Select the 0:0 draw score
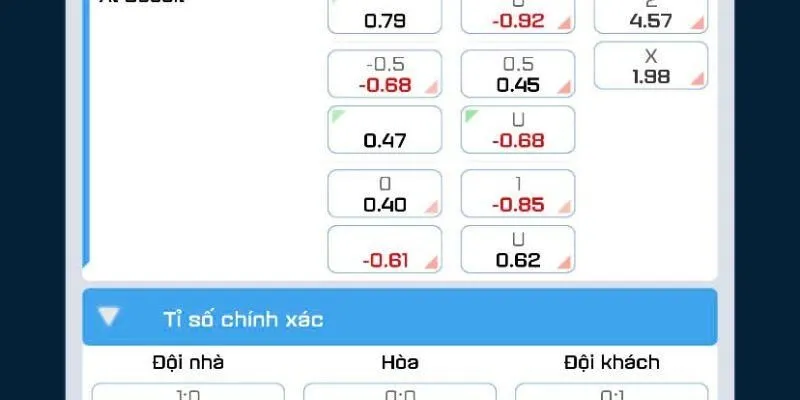The image size is (800, 400). pos(400,393)
